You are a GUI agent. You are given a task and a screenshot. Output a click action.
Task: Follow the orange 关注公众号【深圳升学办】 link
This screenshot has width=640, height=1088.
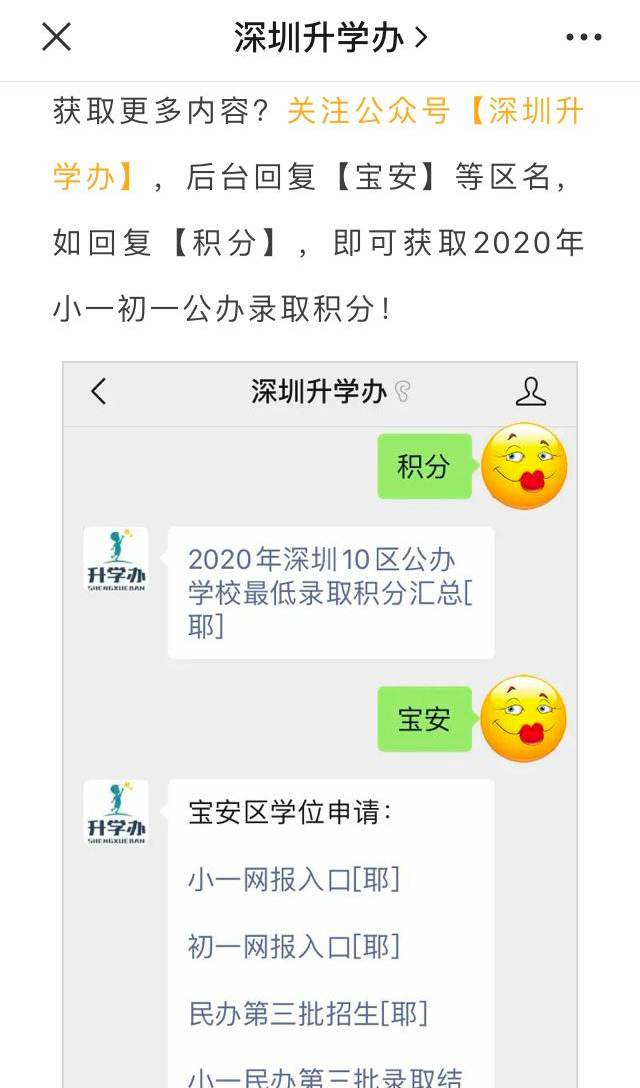pyautogui.click(x=435, y=111)
